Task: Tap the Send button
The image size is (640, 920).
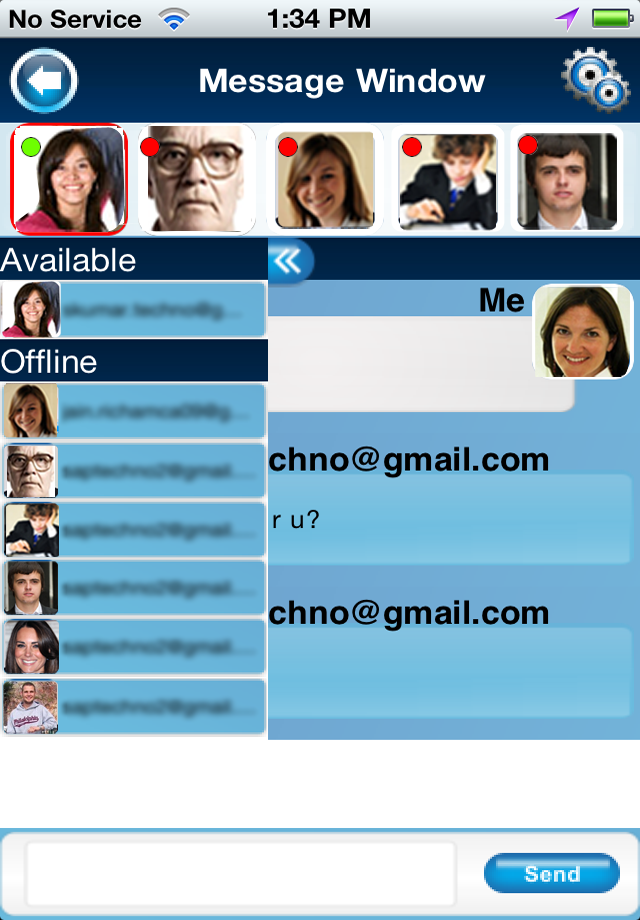Action: pos(552,874)
